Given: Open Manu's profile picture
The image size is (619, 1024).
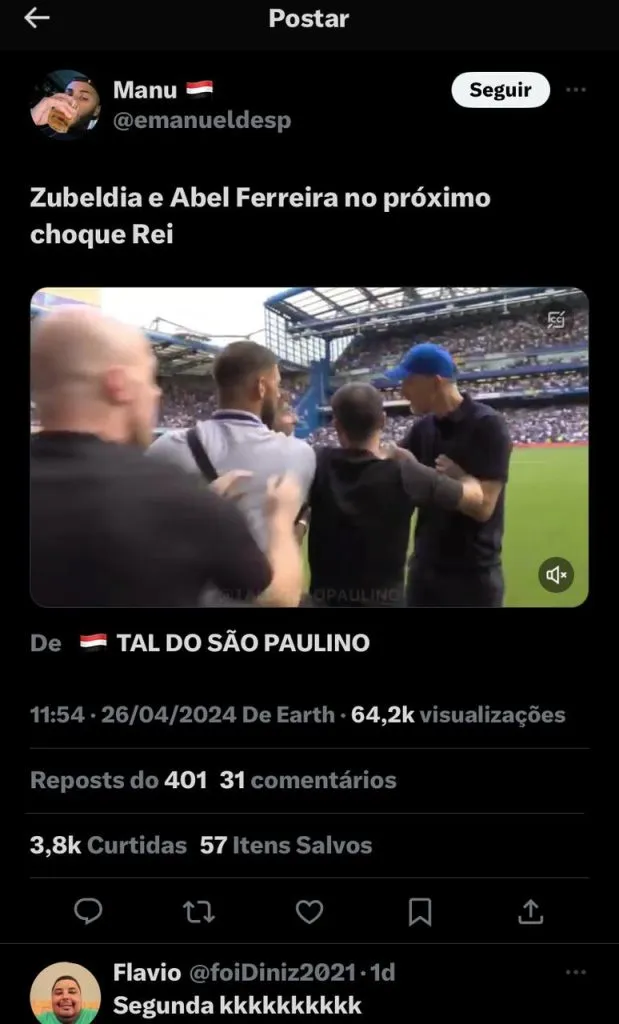Looking at the screenshot, I should 65,104.
